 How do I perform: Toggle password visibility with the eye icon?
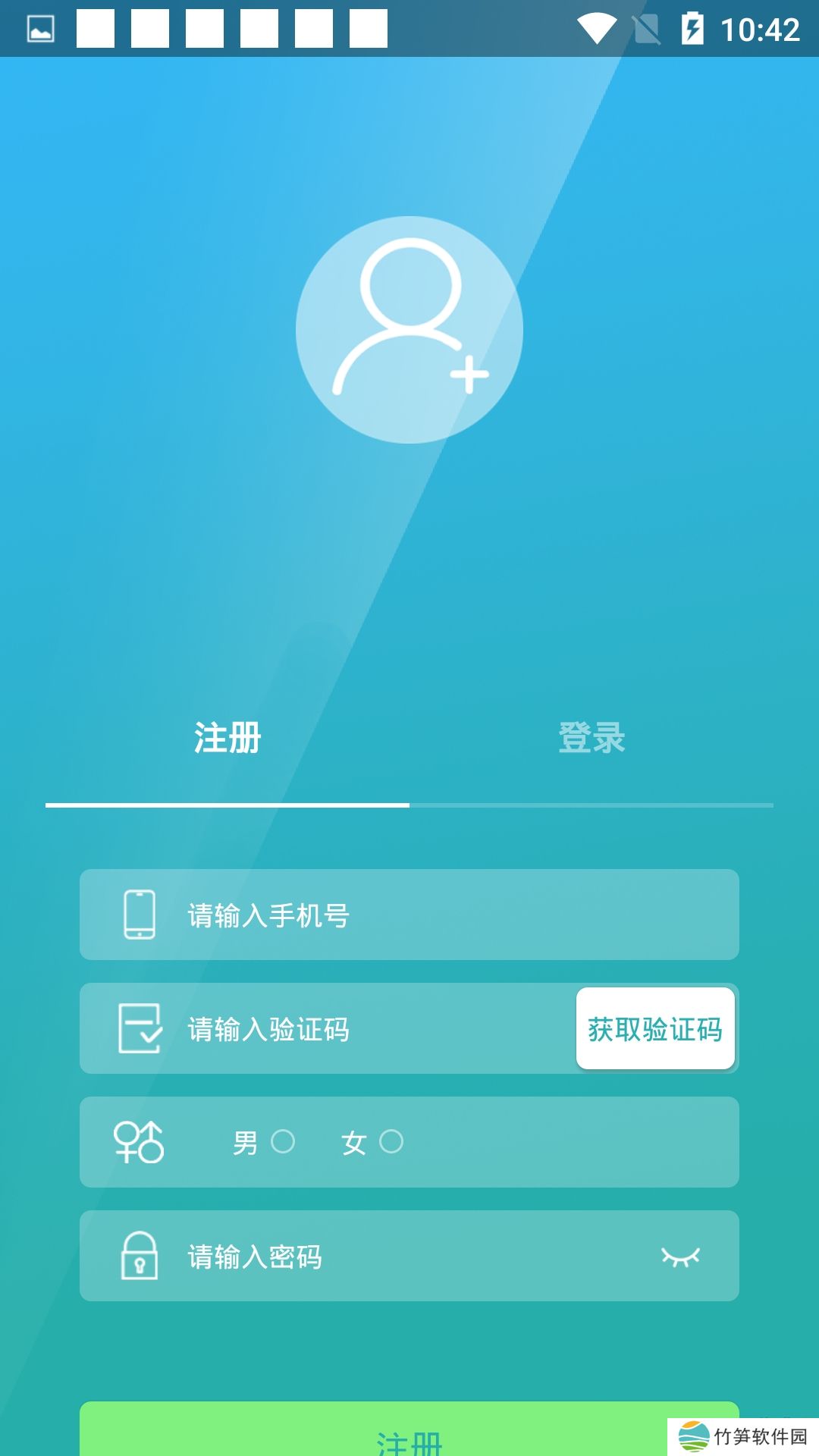(680, 1257)
